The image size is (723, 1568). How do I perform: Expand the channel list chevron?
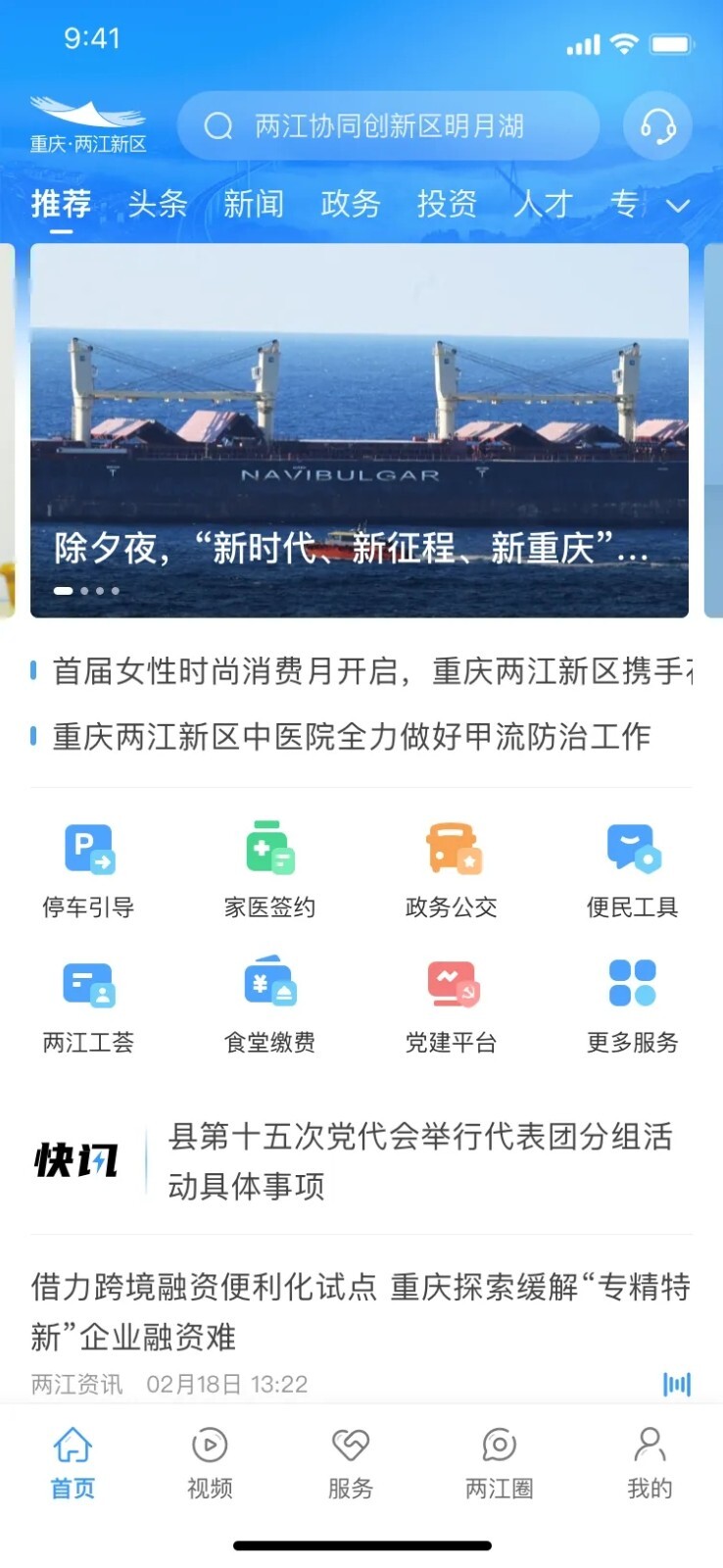point(678,205)
